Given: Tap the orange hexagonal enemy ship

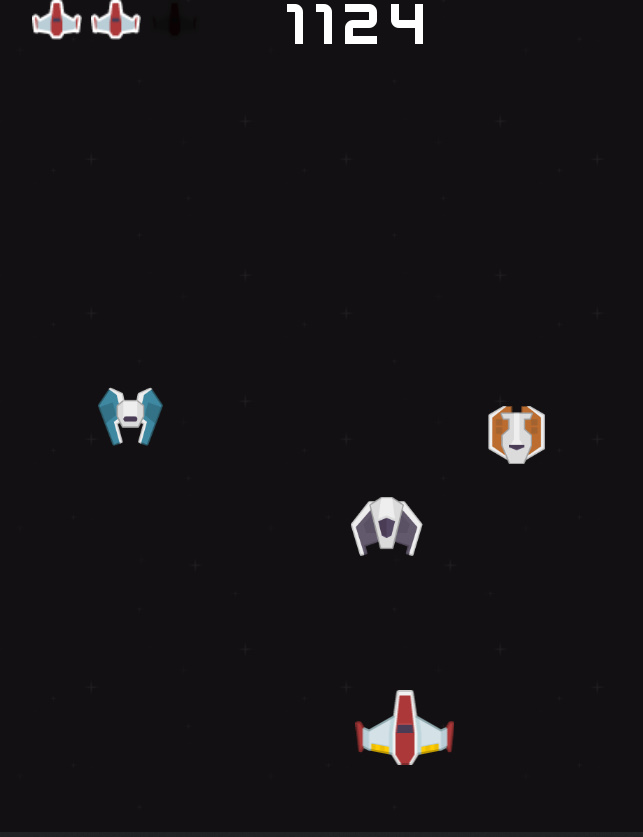Looking at the screenshot, I should point(516,434).
